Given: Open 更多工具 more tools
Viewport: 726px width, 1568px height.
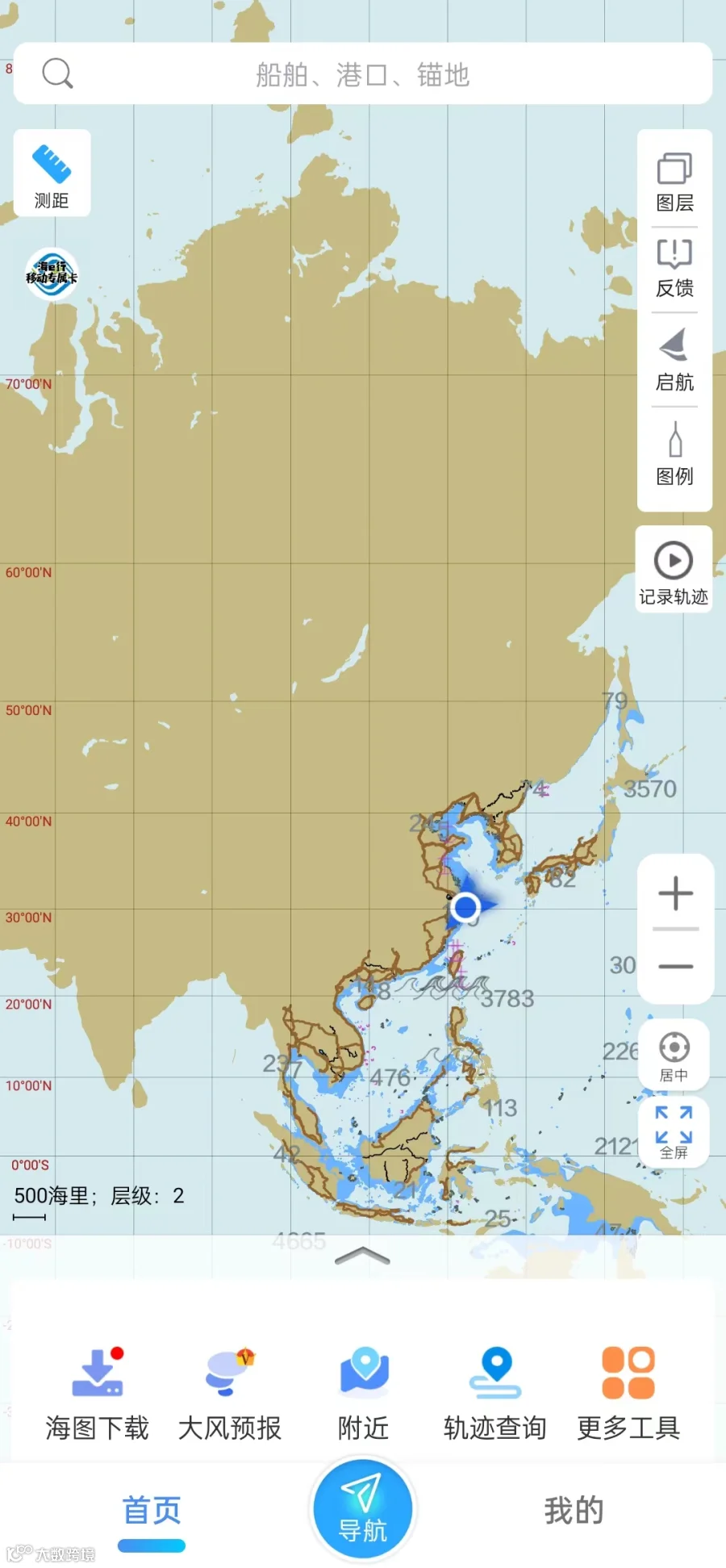Looking at the screenshot, I should pos(628,1394).
